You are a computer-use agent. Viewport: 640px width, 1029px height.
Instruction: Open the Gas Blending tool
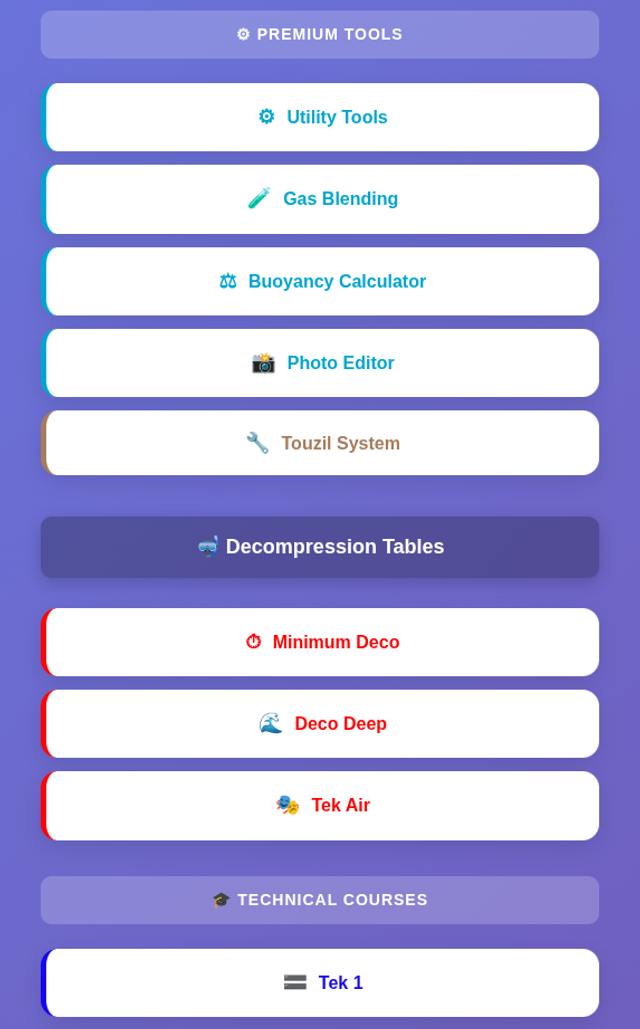[x=321, y=199]
